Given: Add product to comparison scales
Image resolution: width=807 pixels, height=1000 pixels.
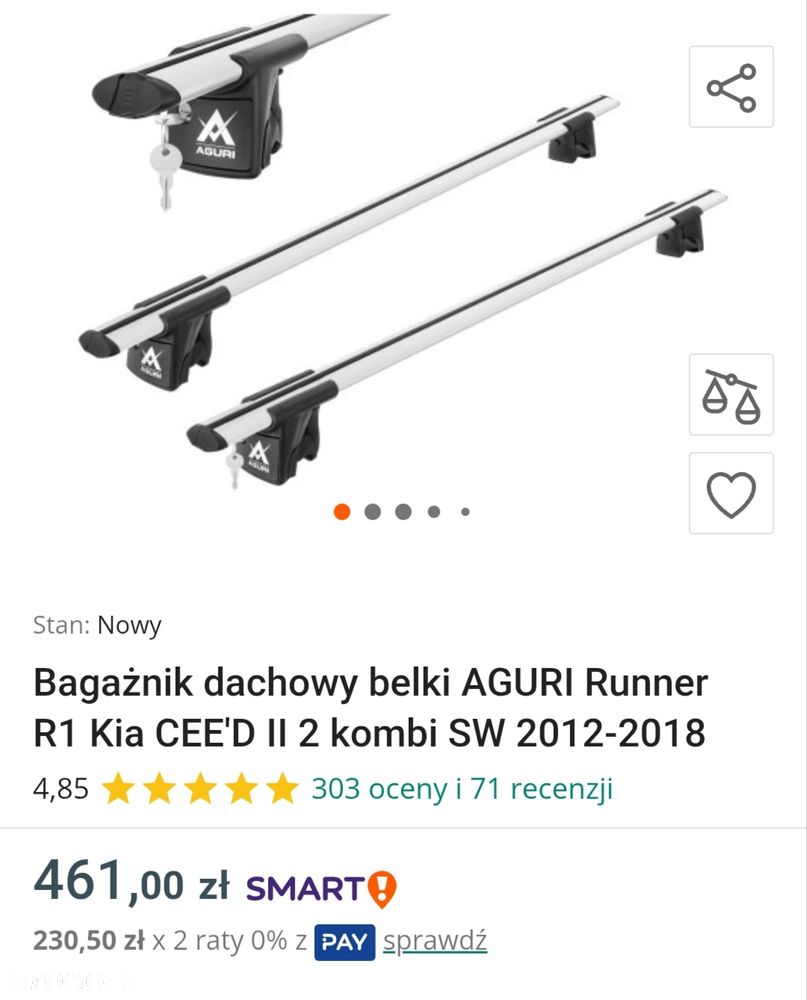Looking at the screenshot, I should [x=731, y=394].
